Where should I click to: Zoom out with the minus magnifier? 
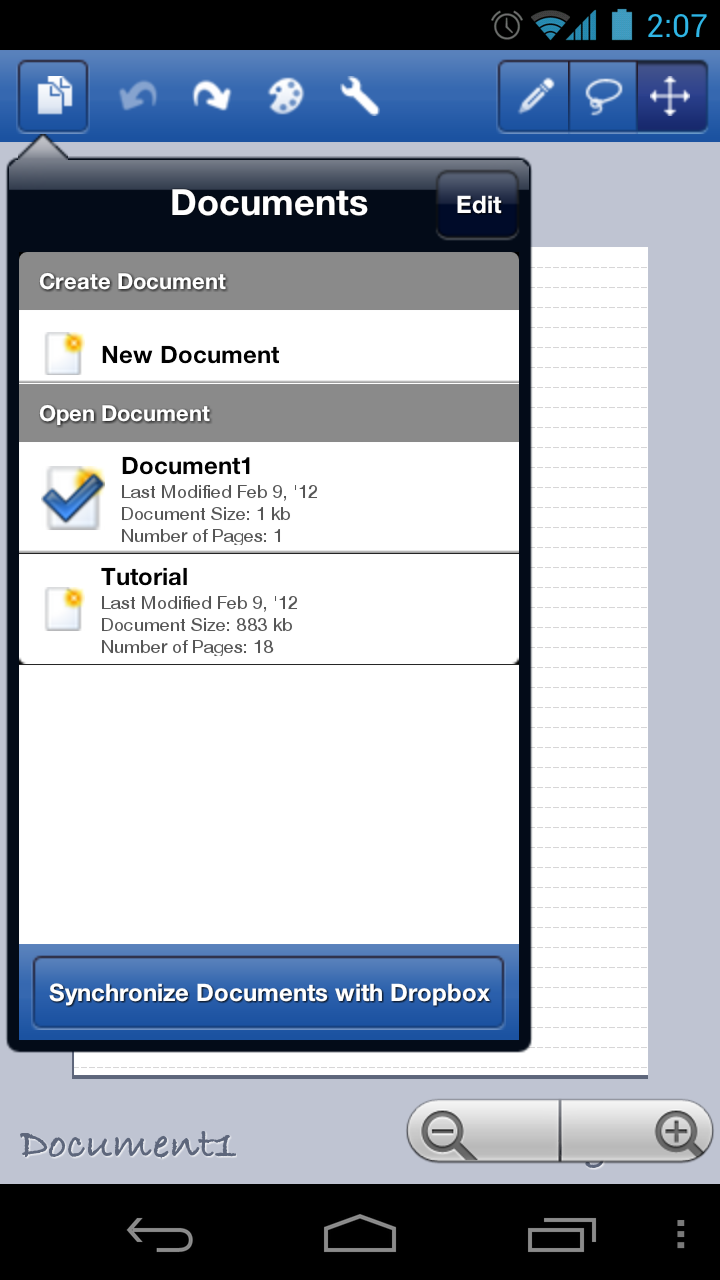pyautogui.click(x=484, y=1132)
